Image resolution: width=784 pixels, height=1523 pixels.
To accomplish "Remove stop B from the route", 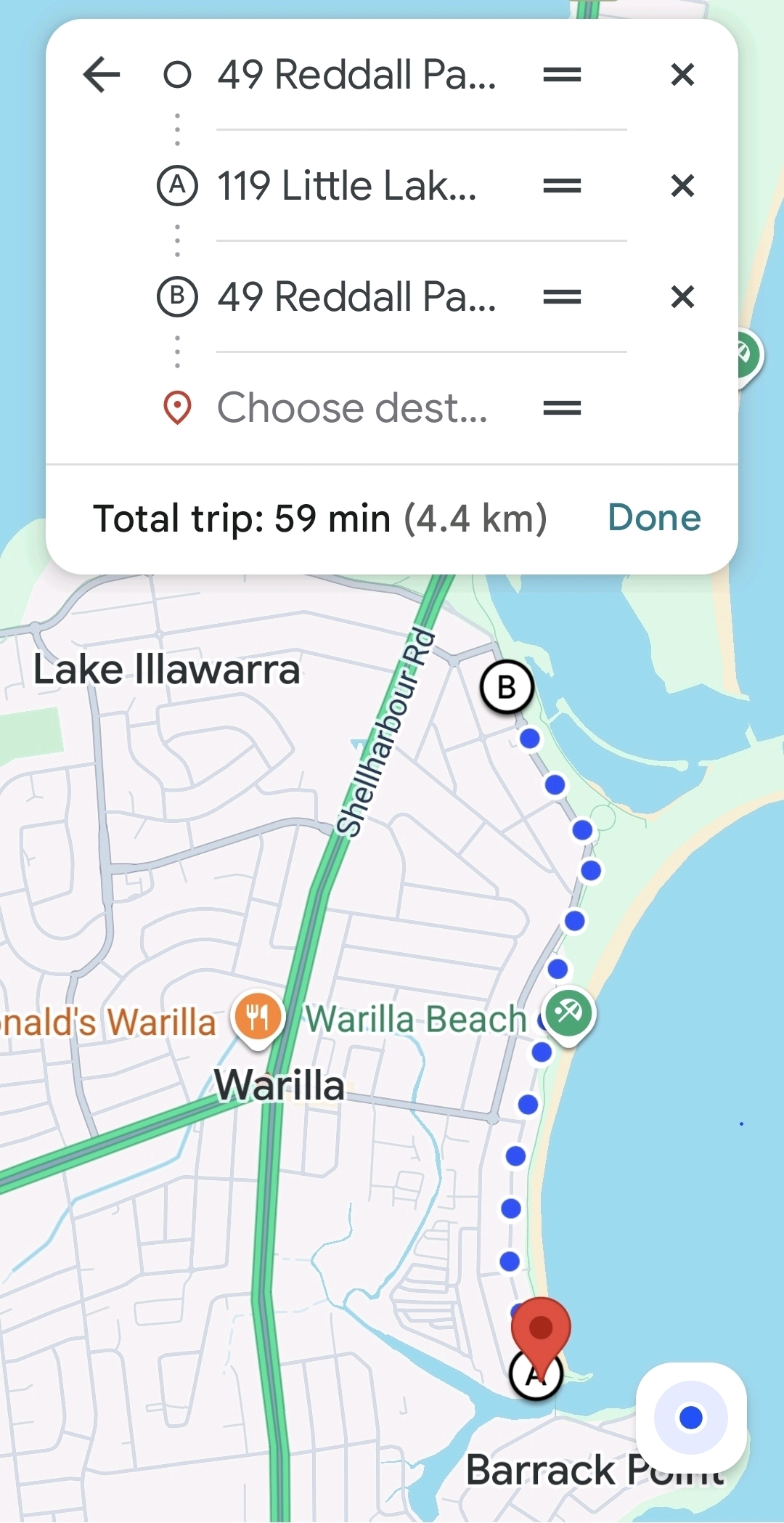I will click(682, 297).
